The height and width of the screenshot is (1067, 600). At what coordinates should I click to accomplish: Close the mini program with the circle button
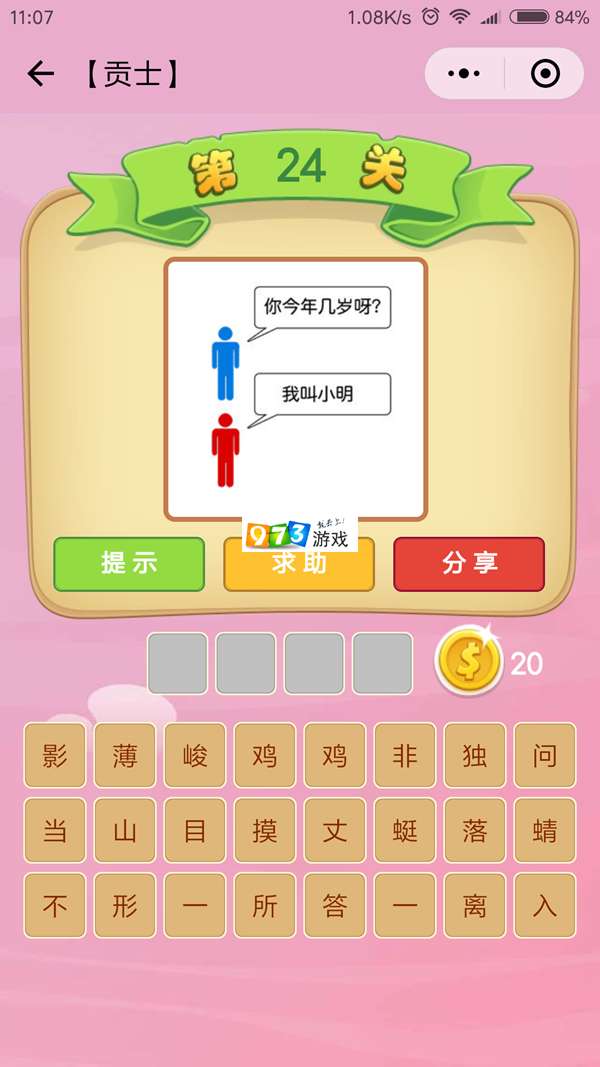tap(545, 74)
